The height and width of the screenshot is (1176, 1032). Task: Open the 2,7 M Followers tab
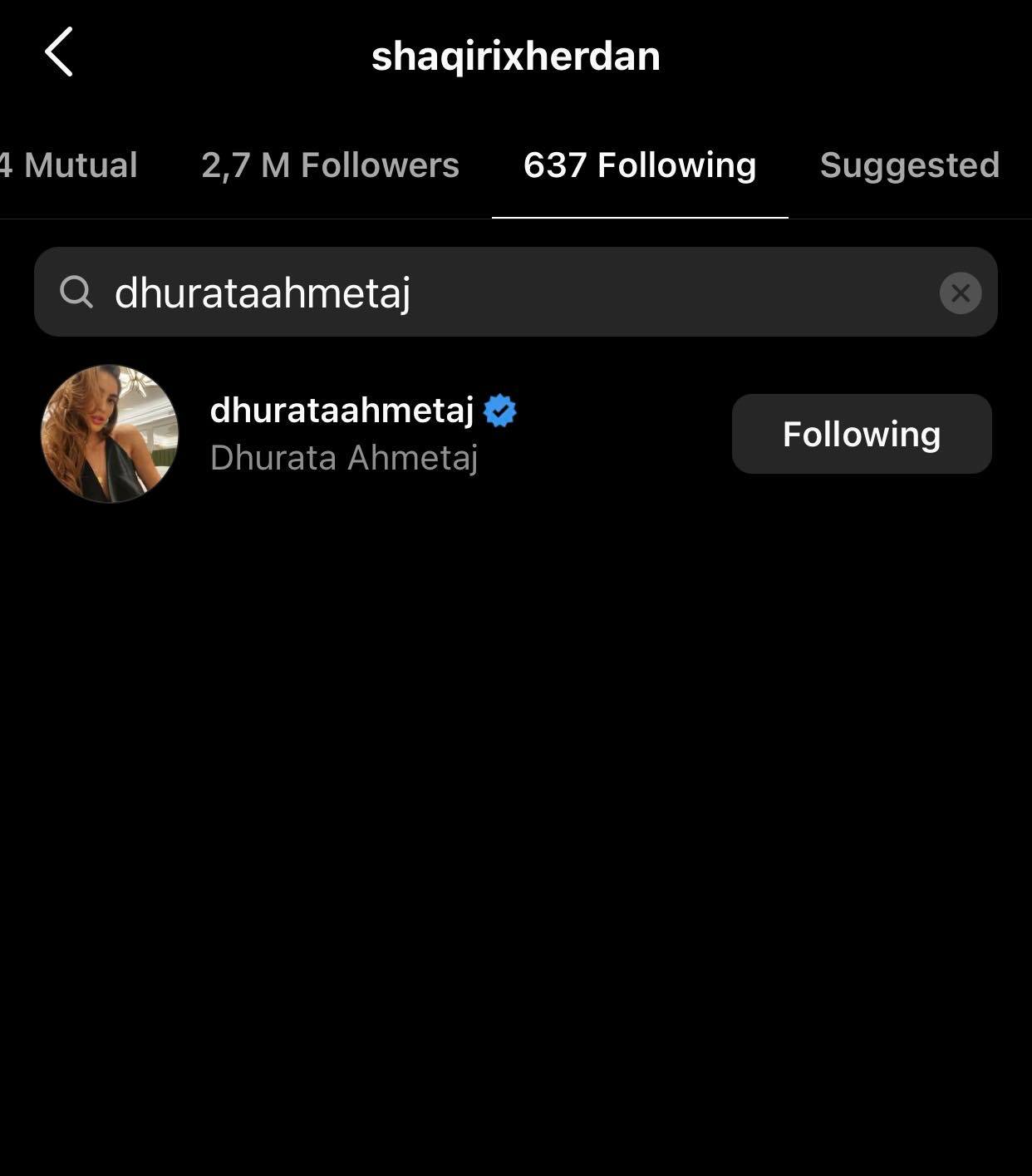tap(330, 165)
